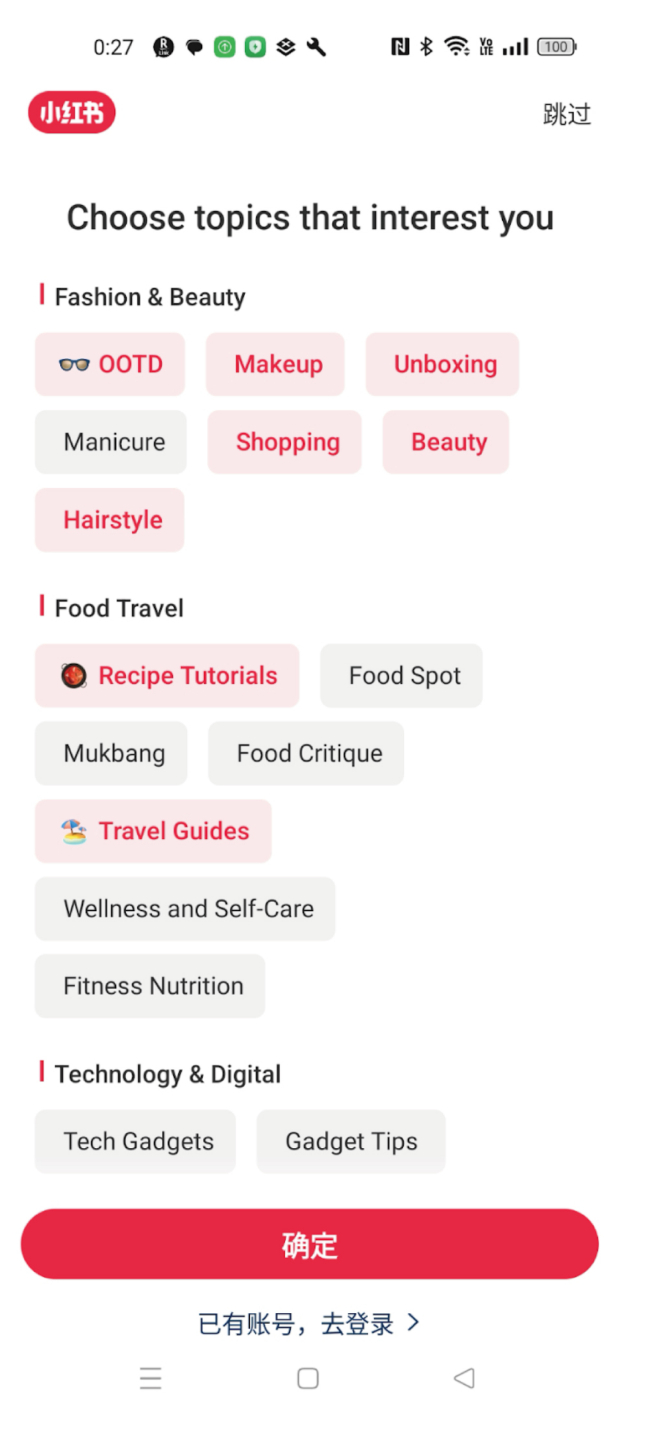Choose the Tech Gadgets topic
The height and width of the screenshot is (1443, 647).
tap(135, 1141)
